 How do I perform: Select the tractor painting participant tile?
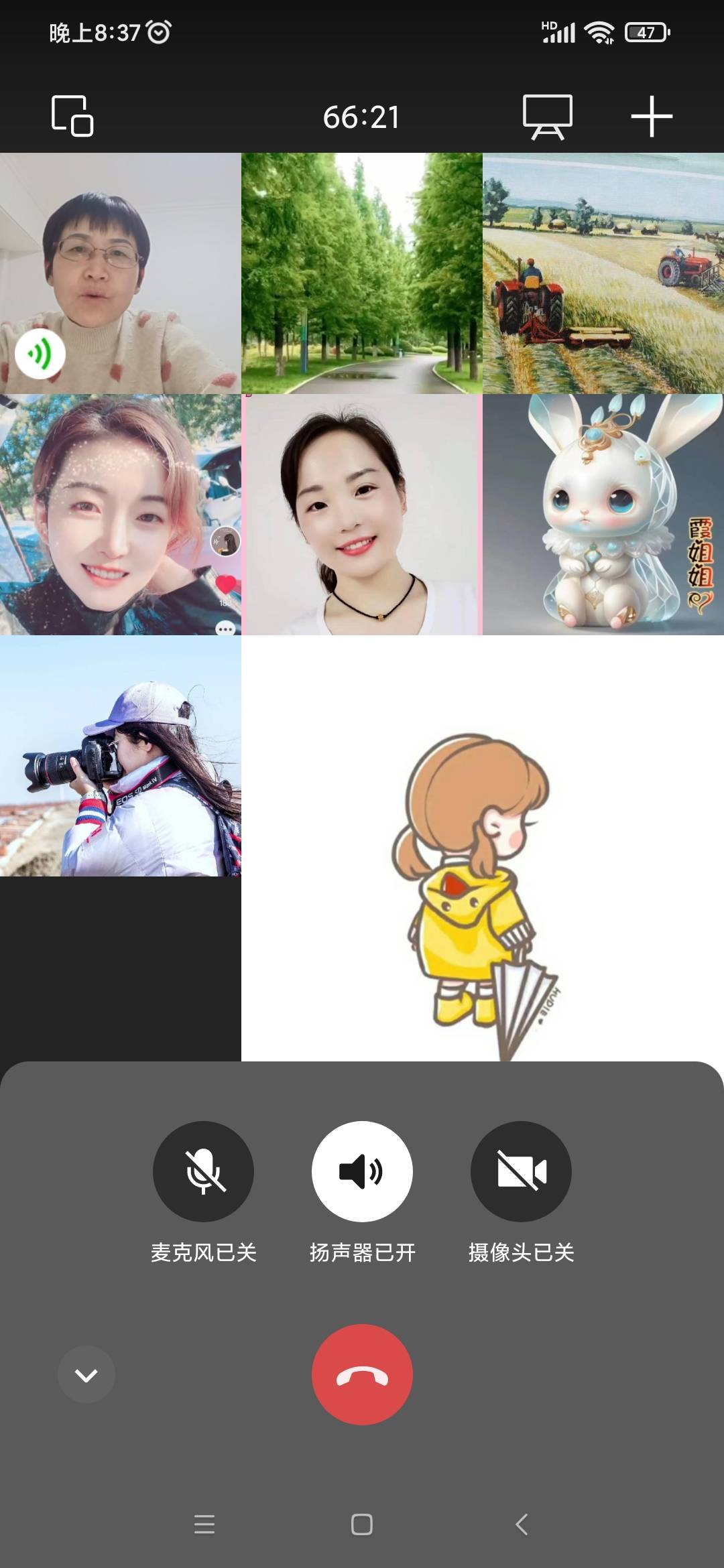point(603,273)
